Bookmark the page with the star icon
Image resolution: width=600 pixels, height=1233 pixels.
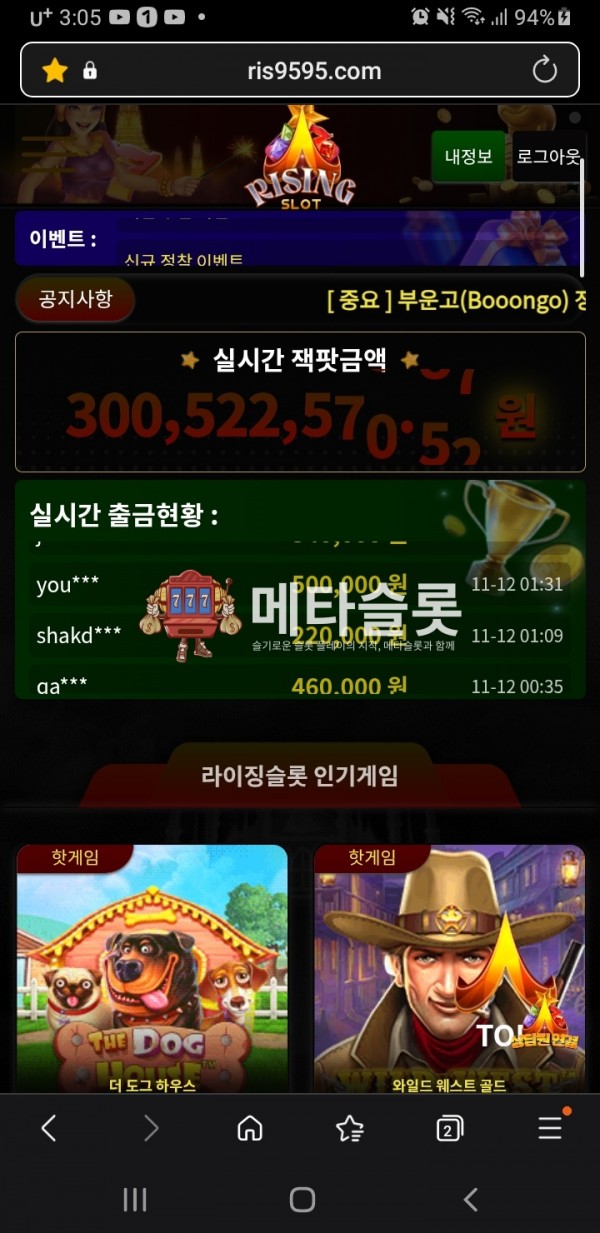55,70
